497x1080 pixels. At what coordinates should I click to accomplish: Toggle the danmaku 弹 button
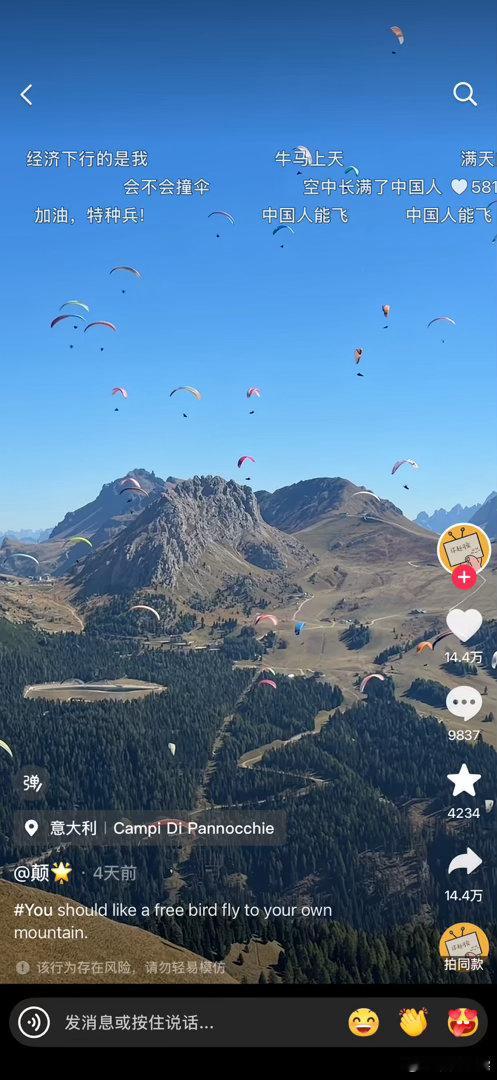[32, 783]
